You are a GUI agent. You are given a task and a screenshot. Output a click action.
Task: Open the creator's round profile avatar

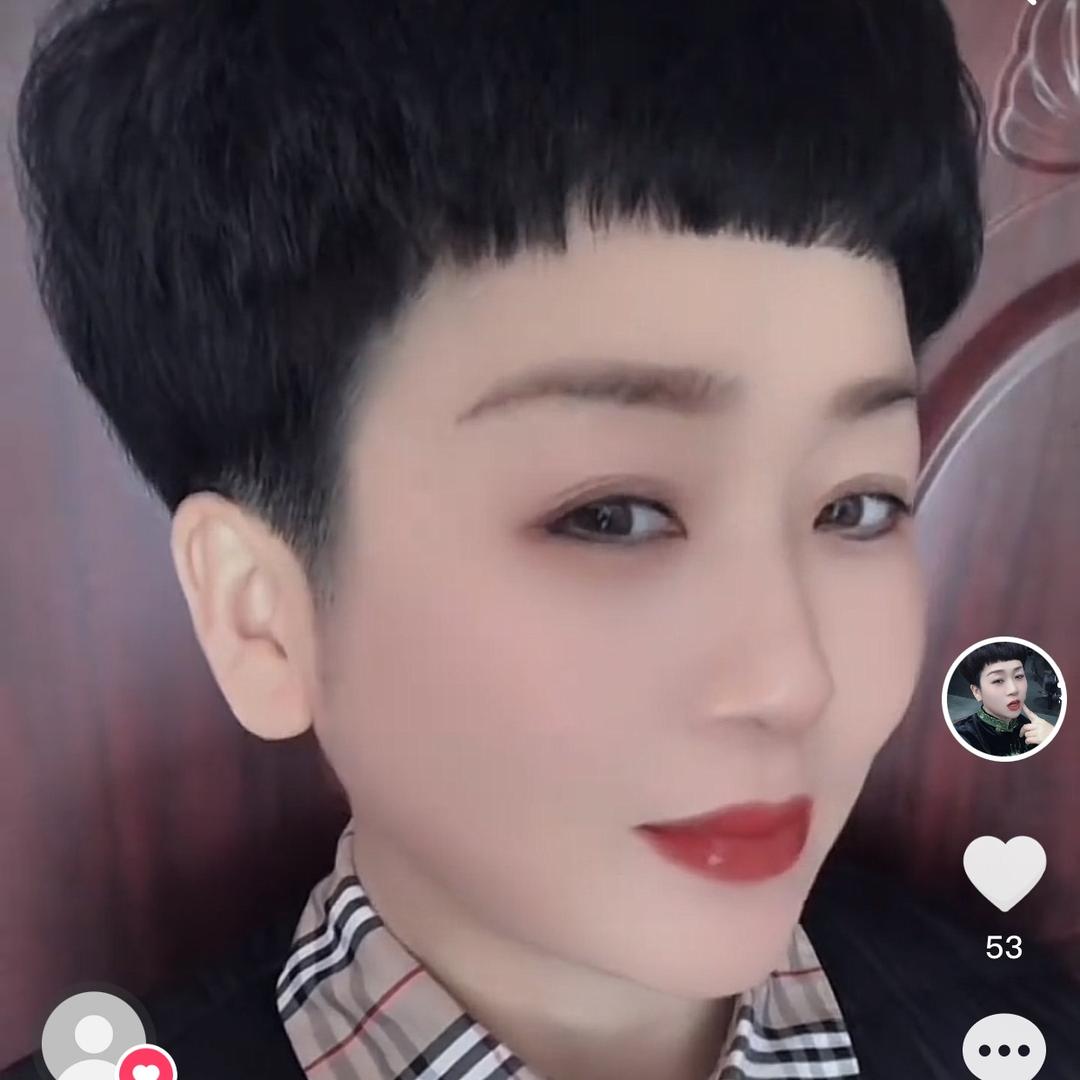click(1004, 698)
